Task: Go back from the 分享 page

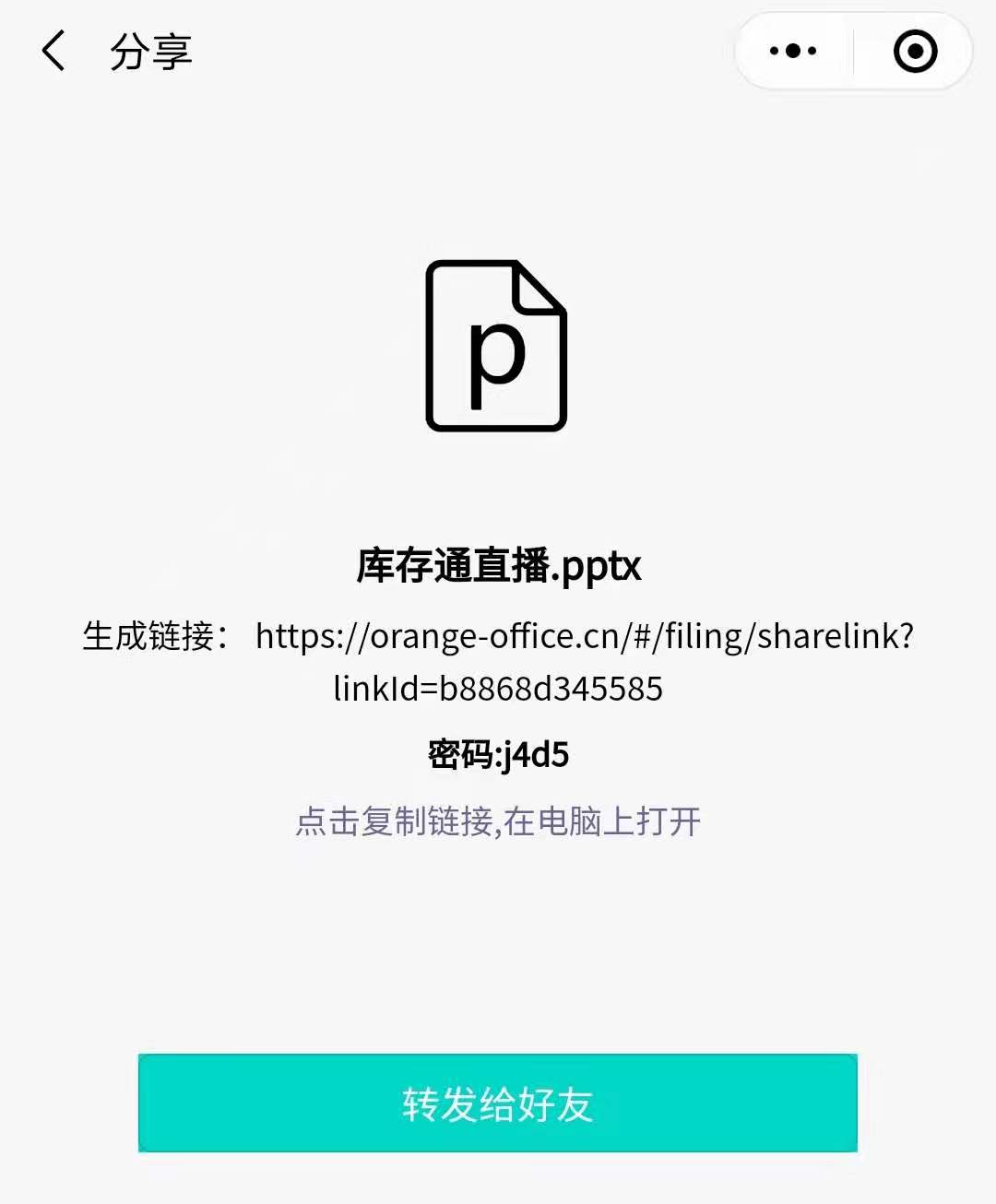Action: click(53, 51)
